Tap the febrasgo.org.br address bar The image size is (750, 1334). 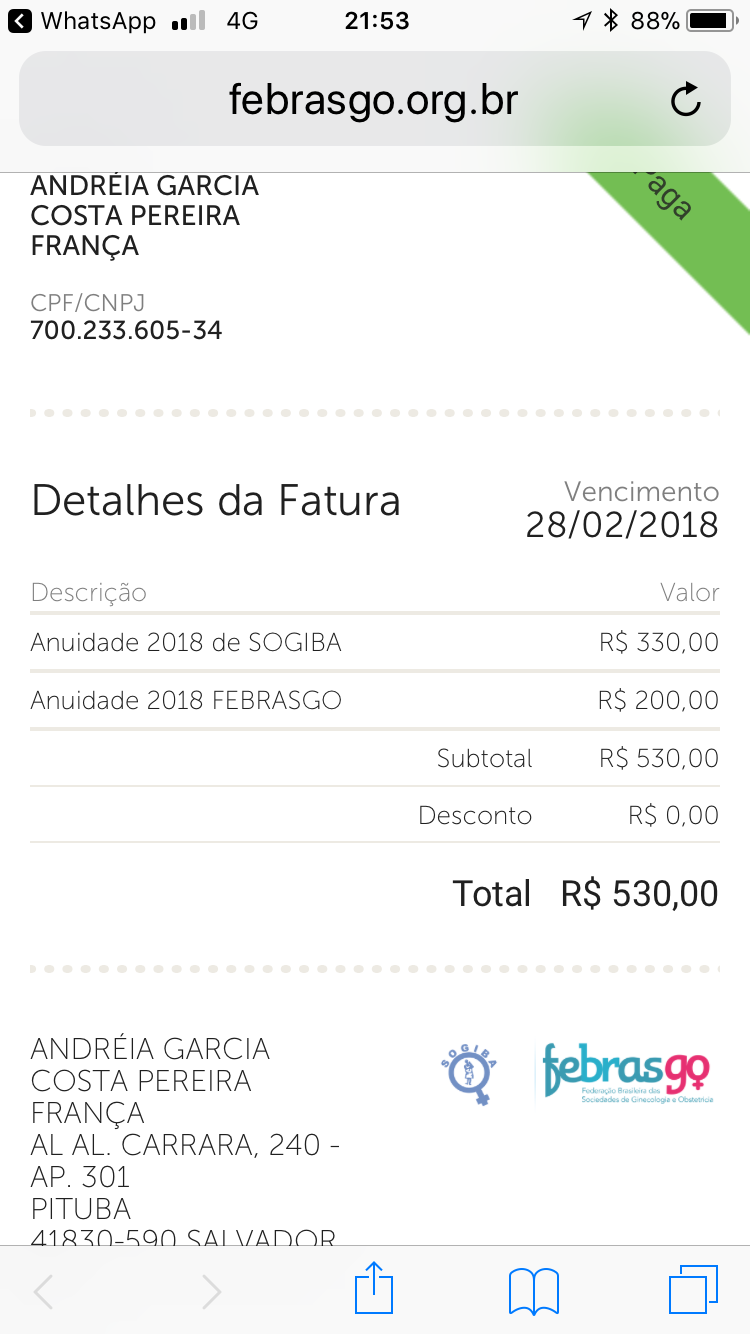372,100
